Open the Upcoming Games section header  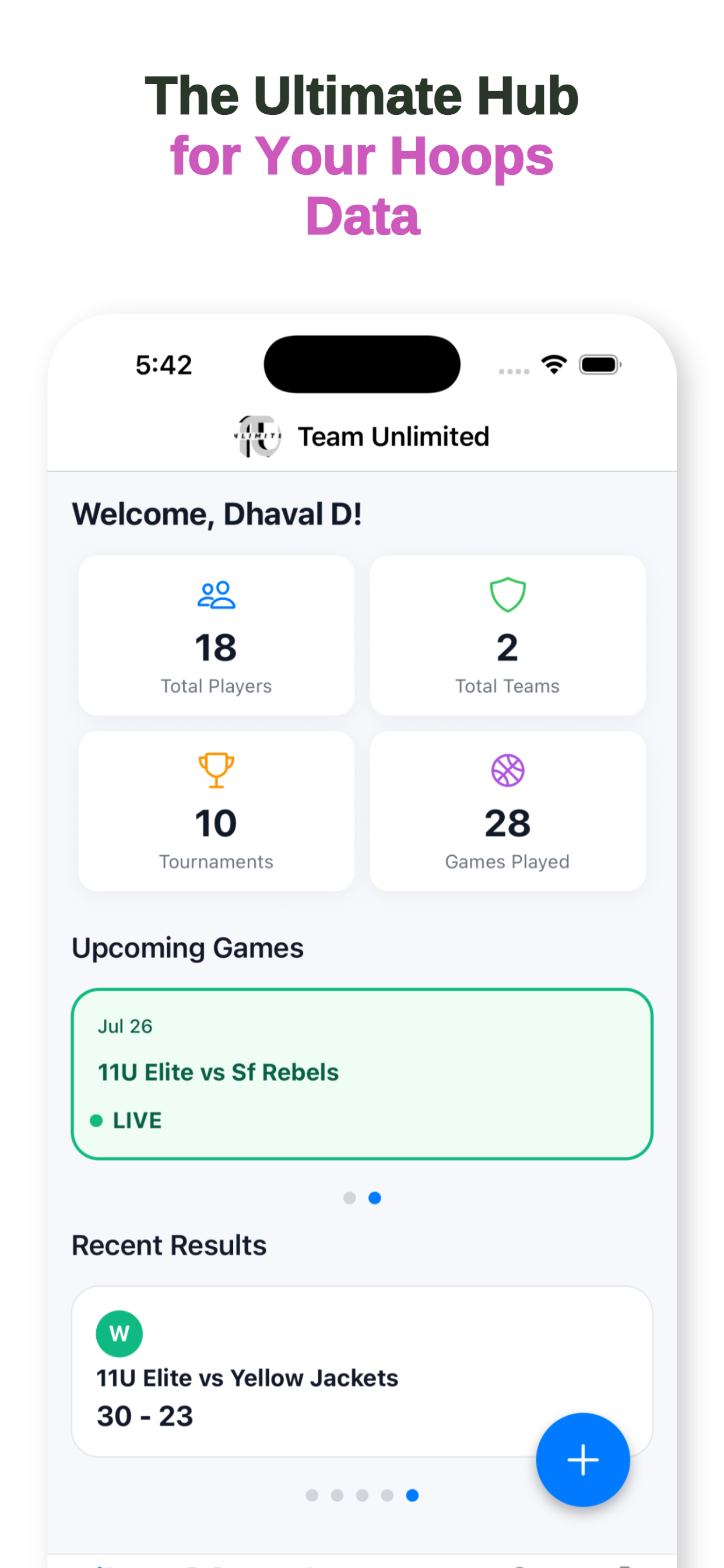[187, 948]
